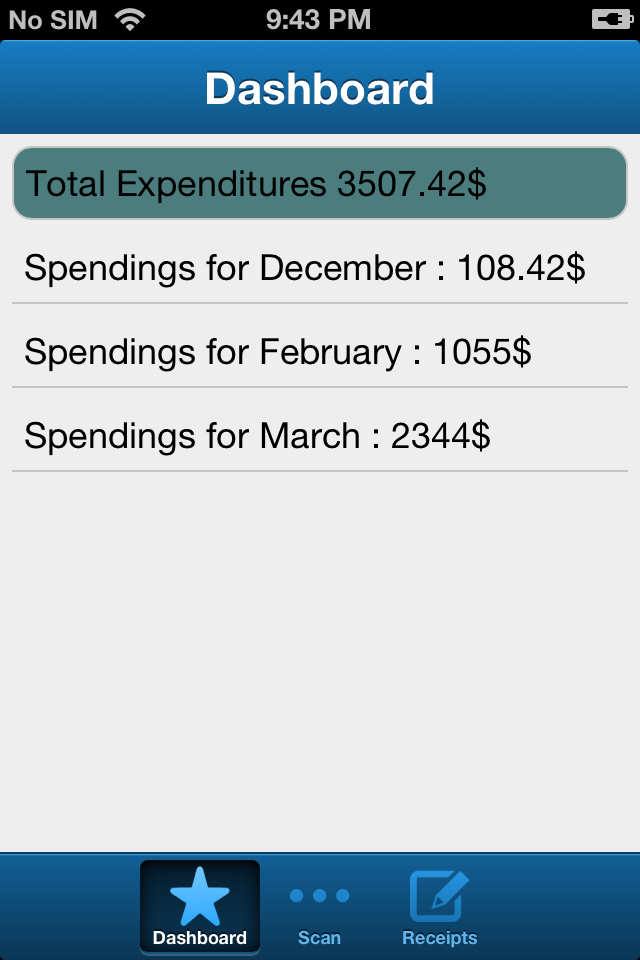The image size is (640, 960).
Task: Open Spendings for December row
Action: coord(320,268)
